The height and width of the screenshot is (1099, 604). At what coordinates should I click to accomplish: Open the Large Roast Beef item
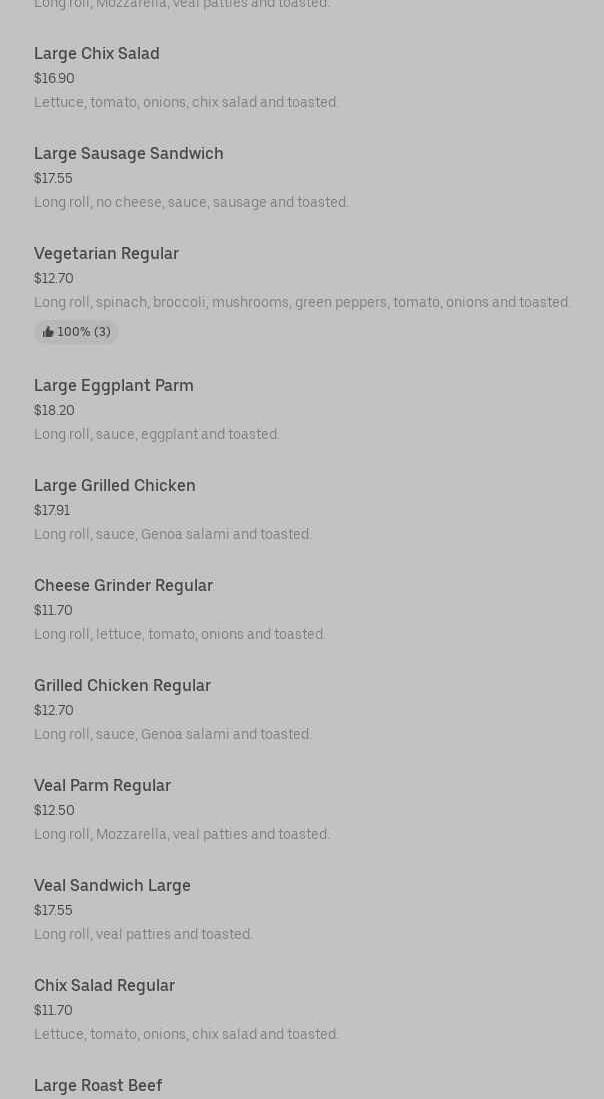click(x=98, y=1086)
